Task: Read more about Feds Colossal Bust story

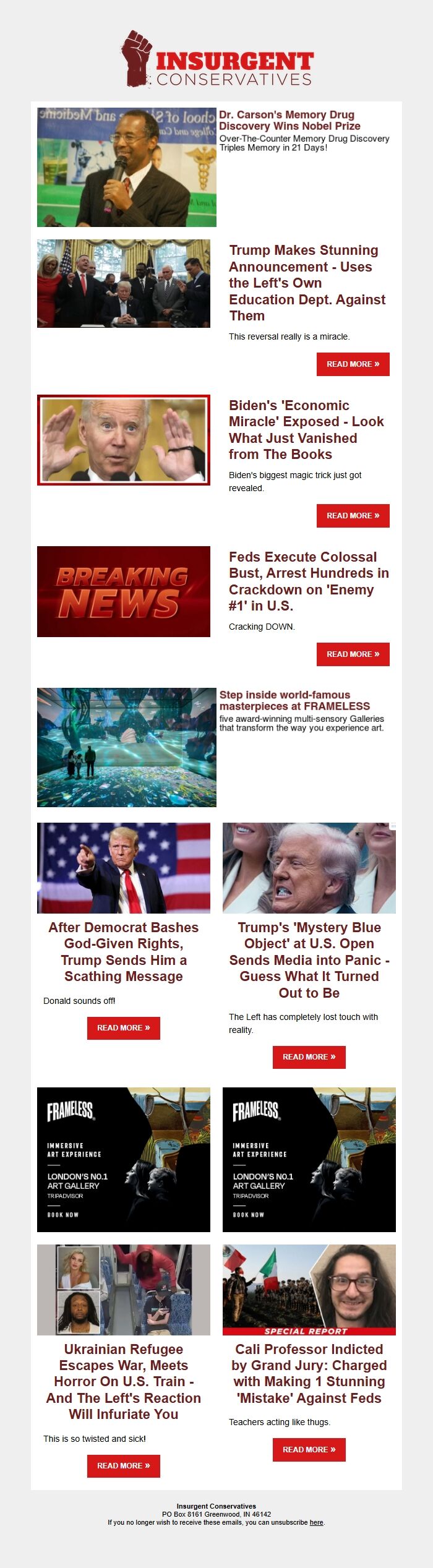Action: (x=353, y=654)
